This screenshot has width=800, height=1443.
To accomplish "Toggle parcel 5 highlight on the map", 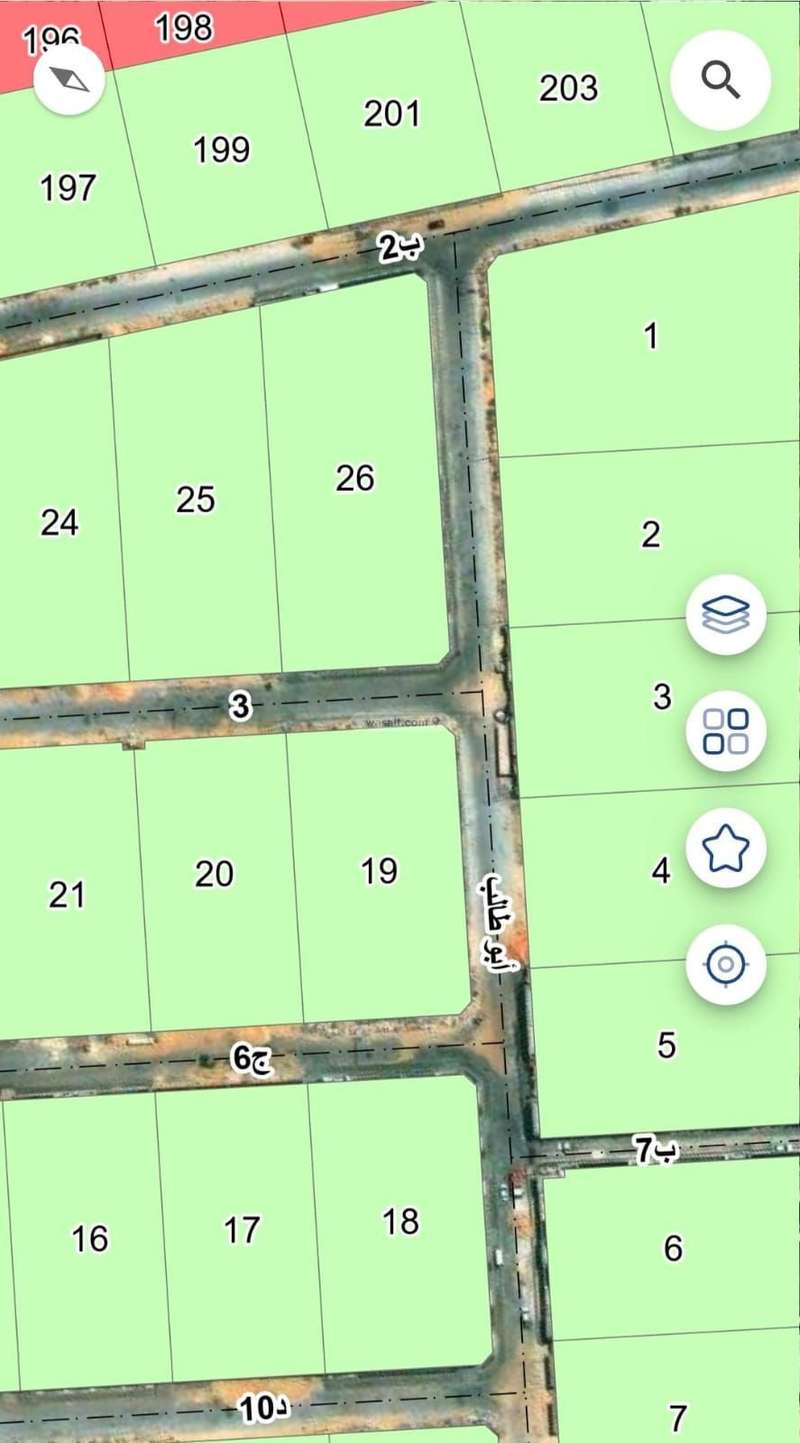I will click(665, 1046).
